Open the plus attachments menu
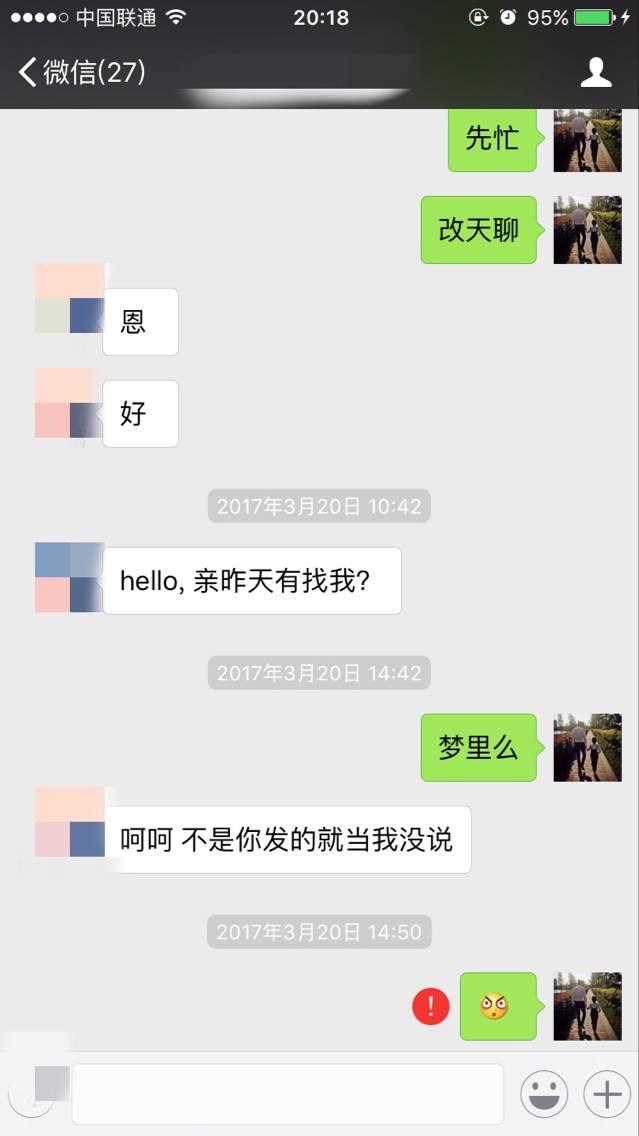Screen dimensions: 639x1136 pos(607,1094)
